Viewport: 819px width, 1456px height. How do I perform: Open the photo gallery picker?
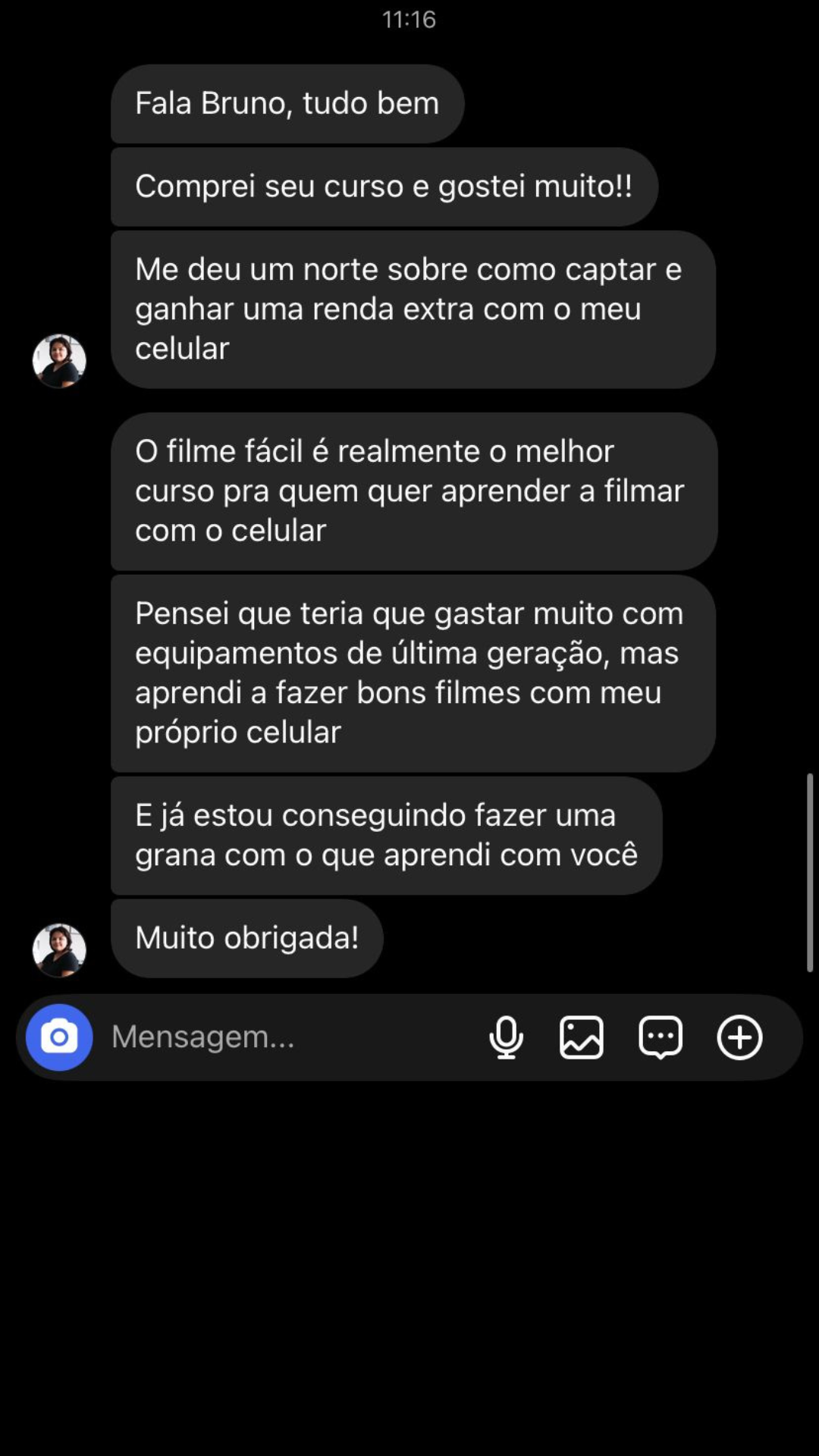[582, 1037]
